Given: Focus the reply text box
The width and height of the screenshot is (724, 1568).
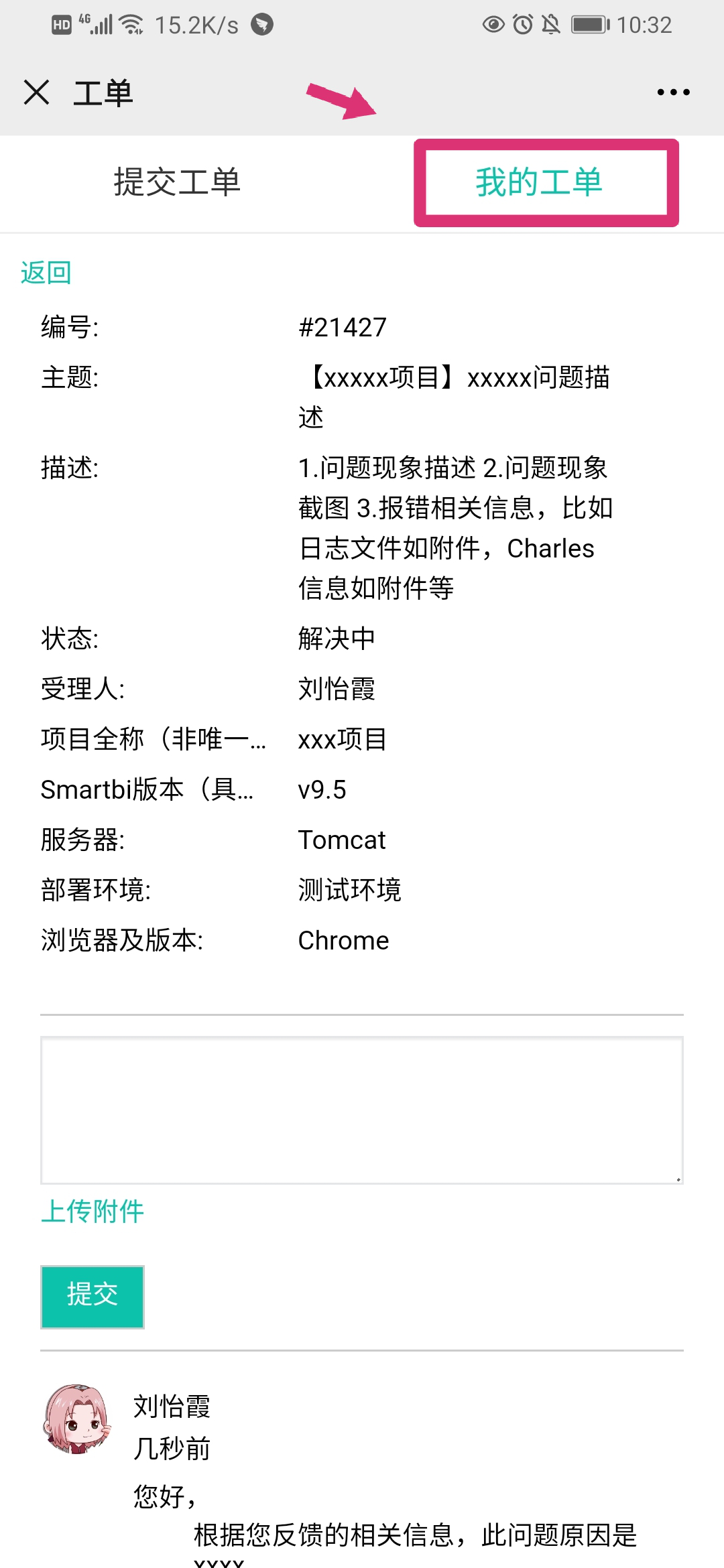Looking at the screenshot, I should [362, 1110].
